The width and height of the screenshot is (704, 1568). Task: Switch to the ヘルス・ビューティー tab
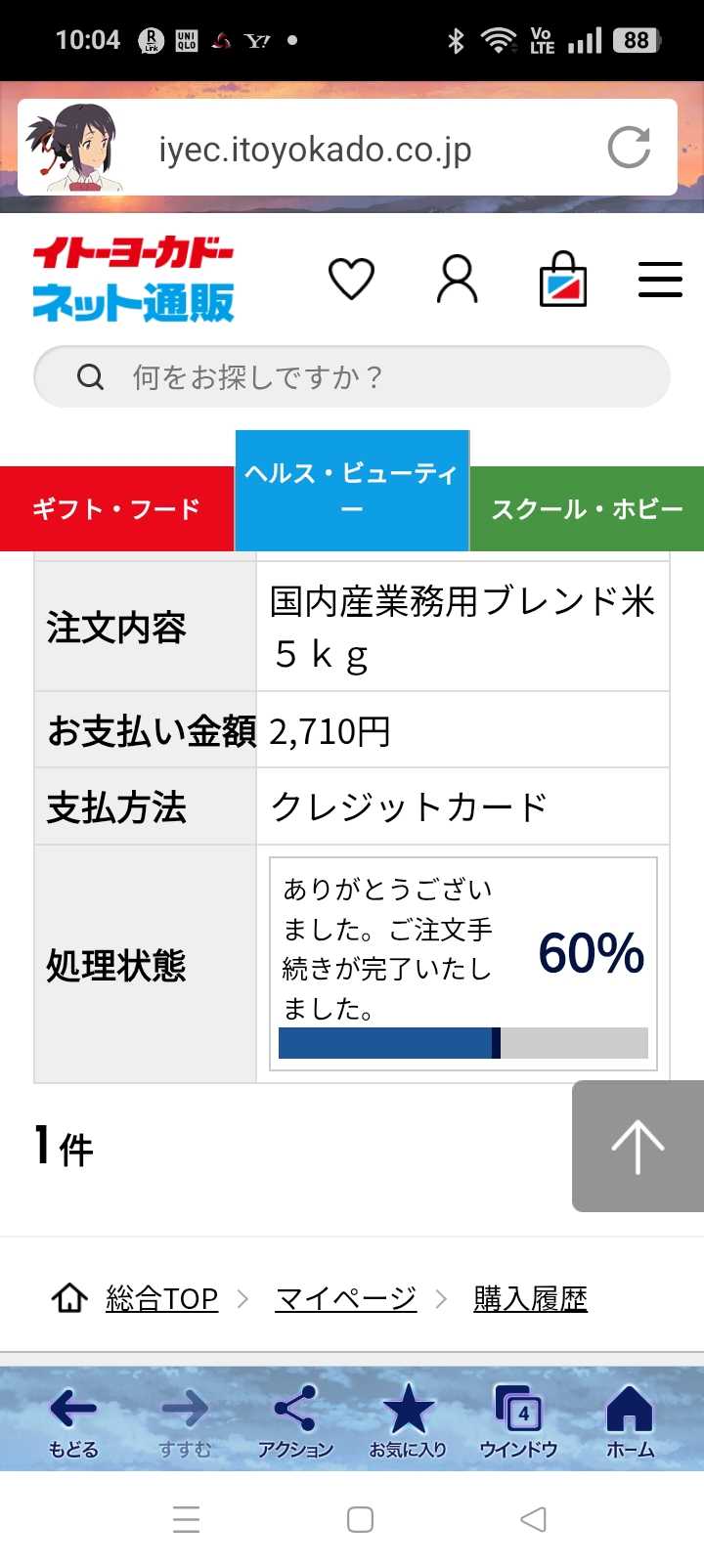pos(352,491)
